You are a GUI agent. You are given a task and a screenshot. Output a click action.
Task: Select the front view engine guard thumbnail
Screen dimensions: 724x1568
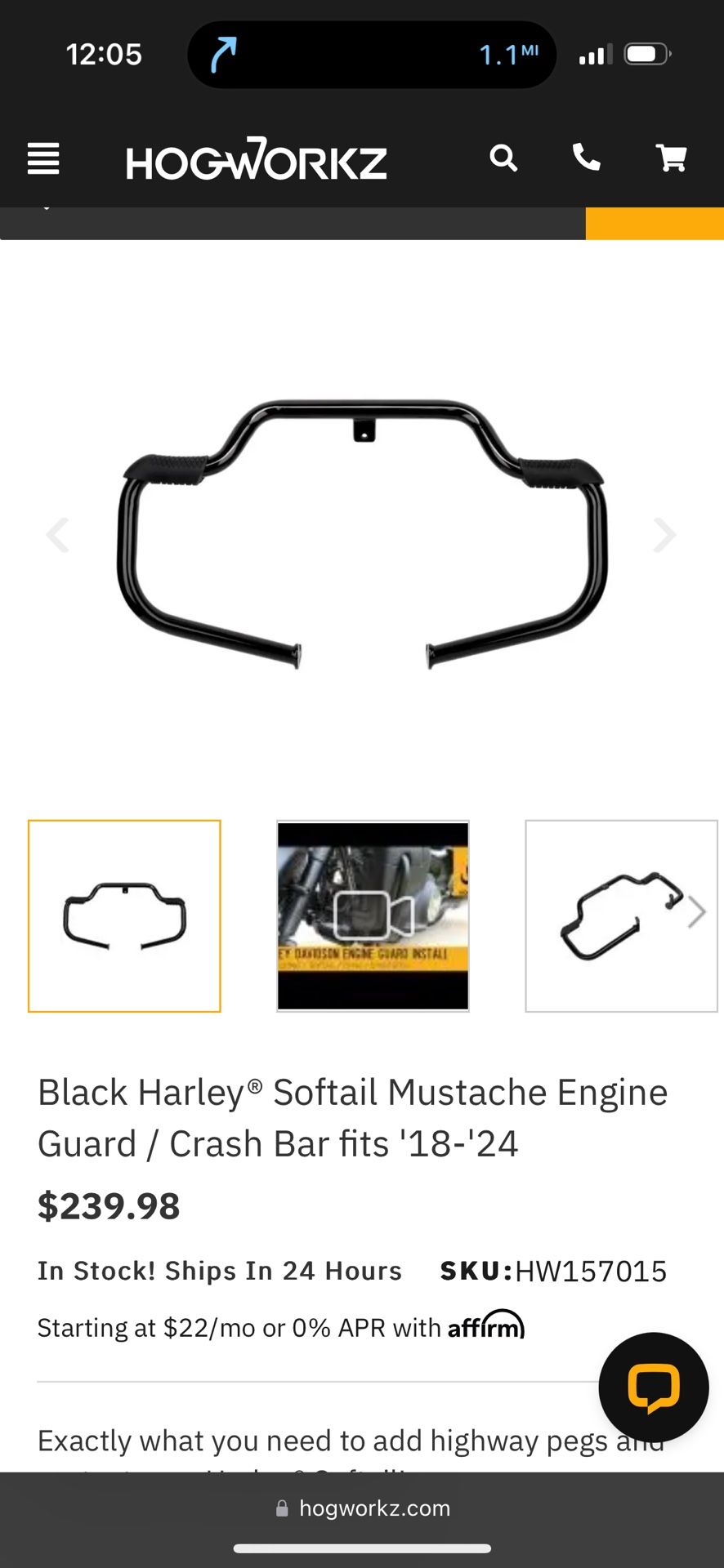click(x=124, y=916)
